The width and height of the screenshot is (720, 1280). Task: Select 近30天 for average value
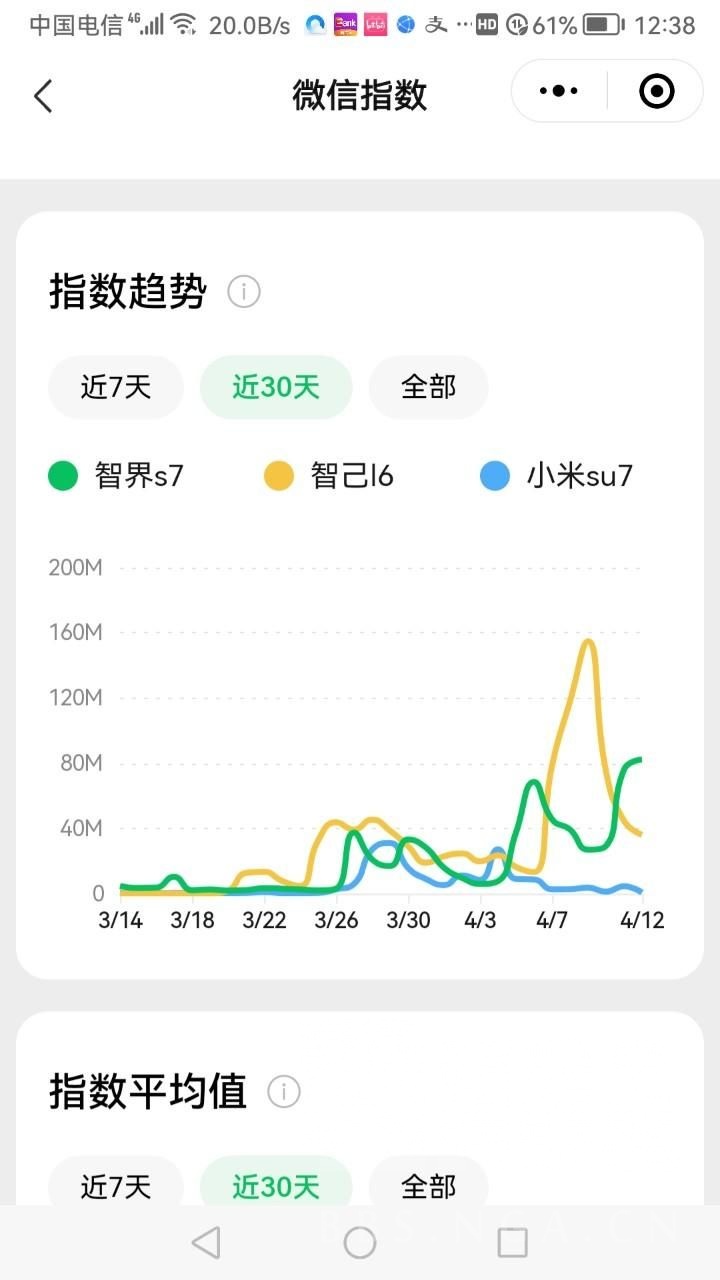click(276, 1186)
